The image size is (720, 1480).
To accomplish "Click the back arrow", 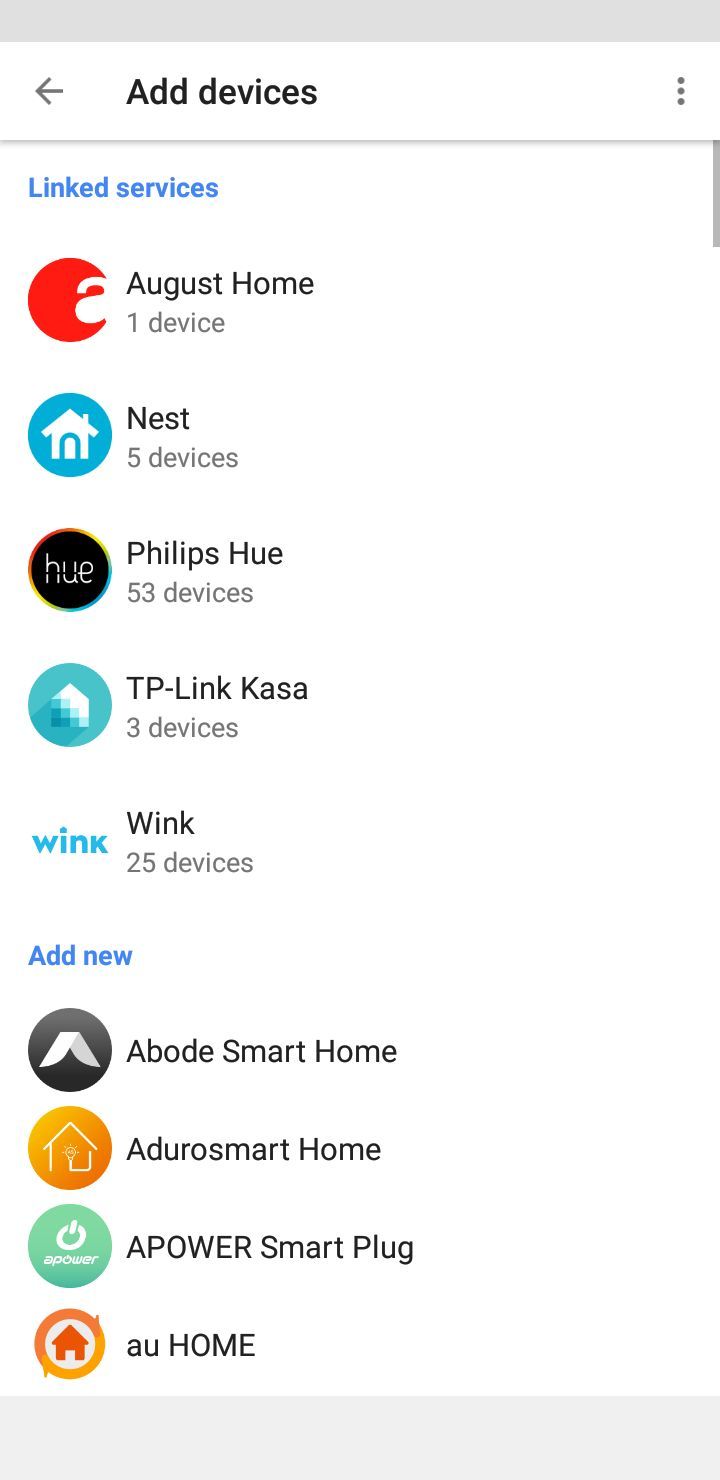I will [49, 90].
